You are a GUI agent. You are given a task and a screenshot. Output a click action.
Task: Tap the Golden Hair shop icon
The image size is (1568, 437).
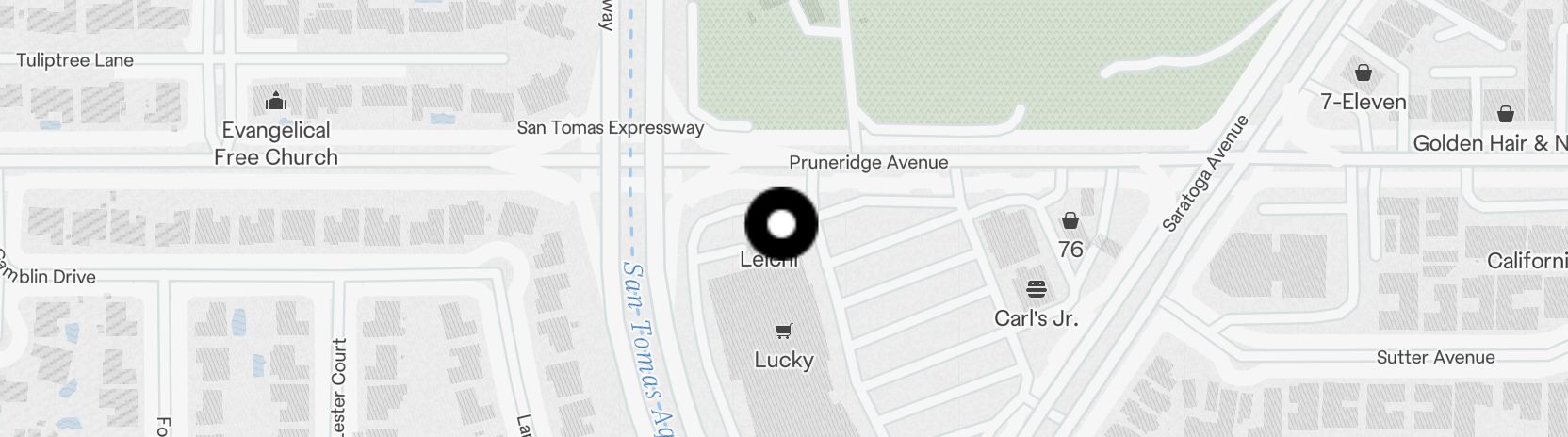(x=1506, y=115)
